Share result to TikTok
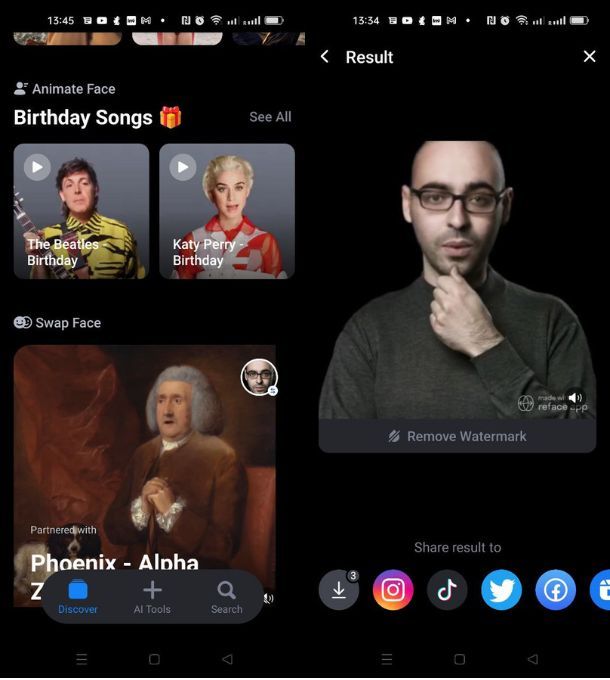The height and width of the screenshot is (680, 610). (x=447, y=590)
